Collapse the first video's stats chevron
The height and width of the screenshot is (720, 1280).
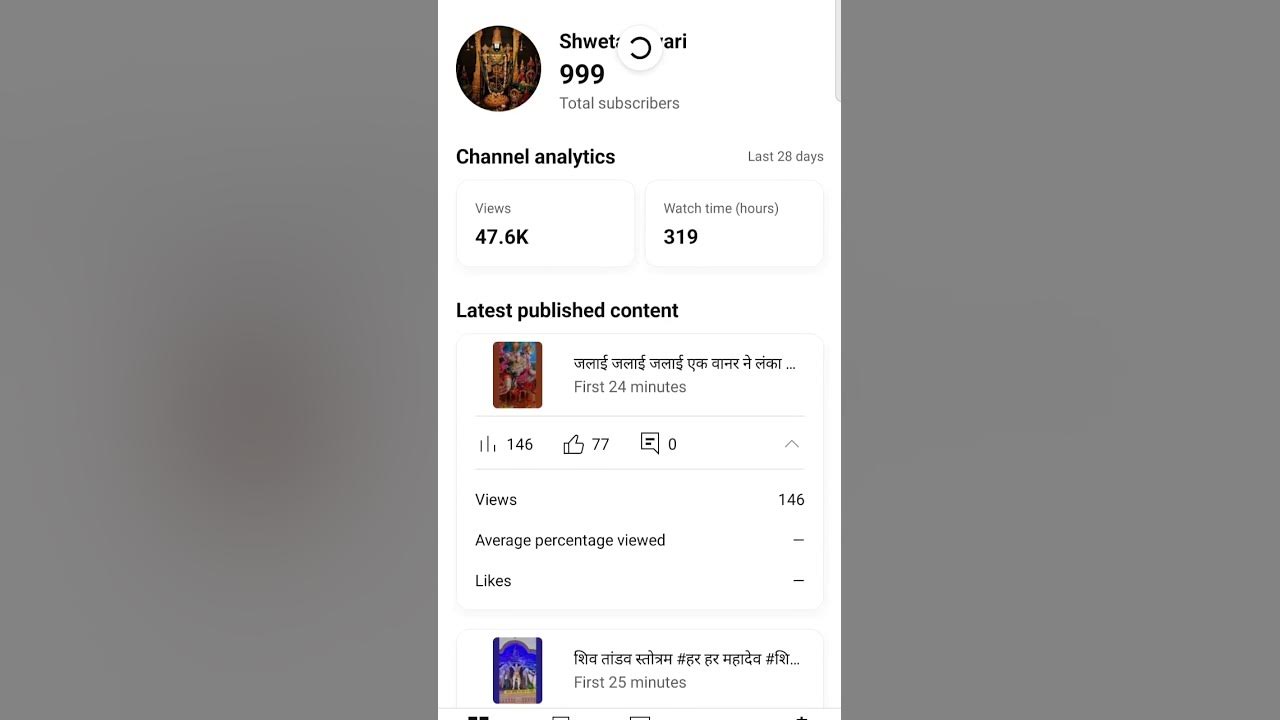(791, 444)
